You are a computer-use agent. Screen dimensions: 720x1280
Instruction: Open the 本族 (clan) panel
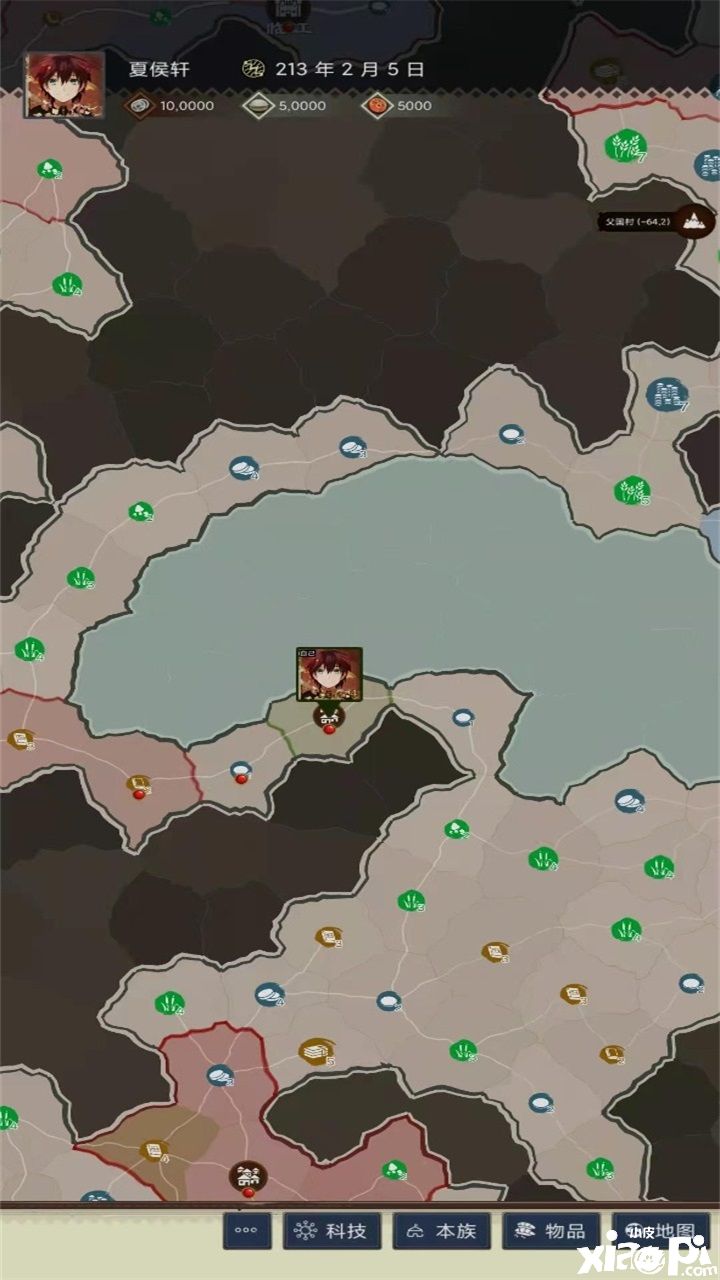(x=441, y=1231)
